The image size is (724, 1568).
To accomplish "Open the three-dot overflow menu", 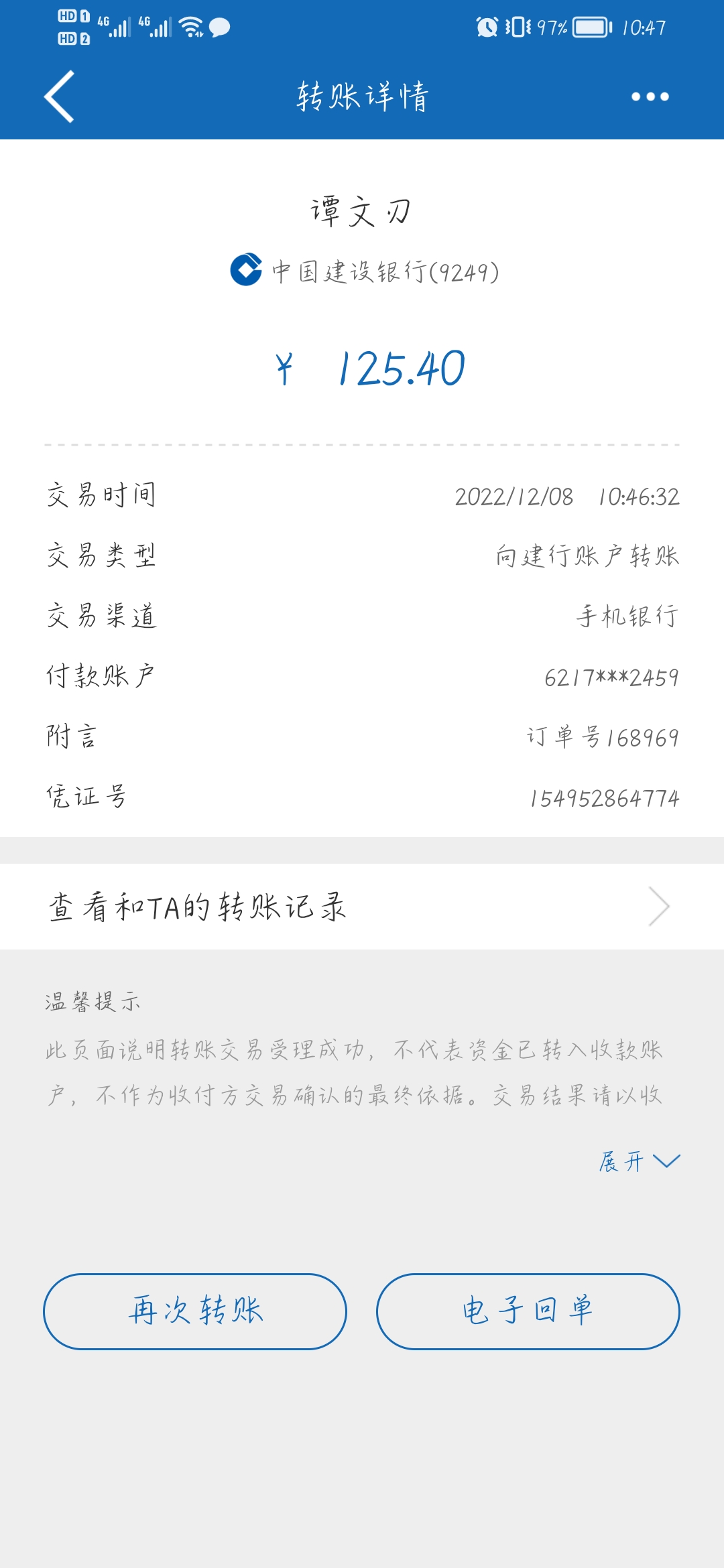I will [650, 97].
